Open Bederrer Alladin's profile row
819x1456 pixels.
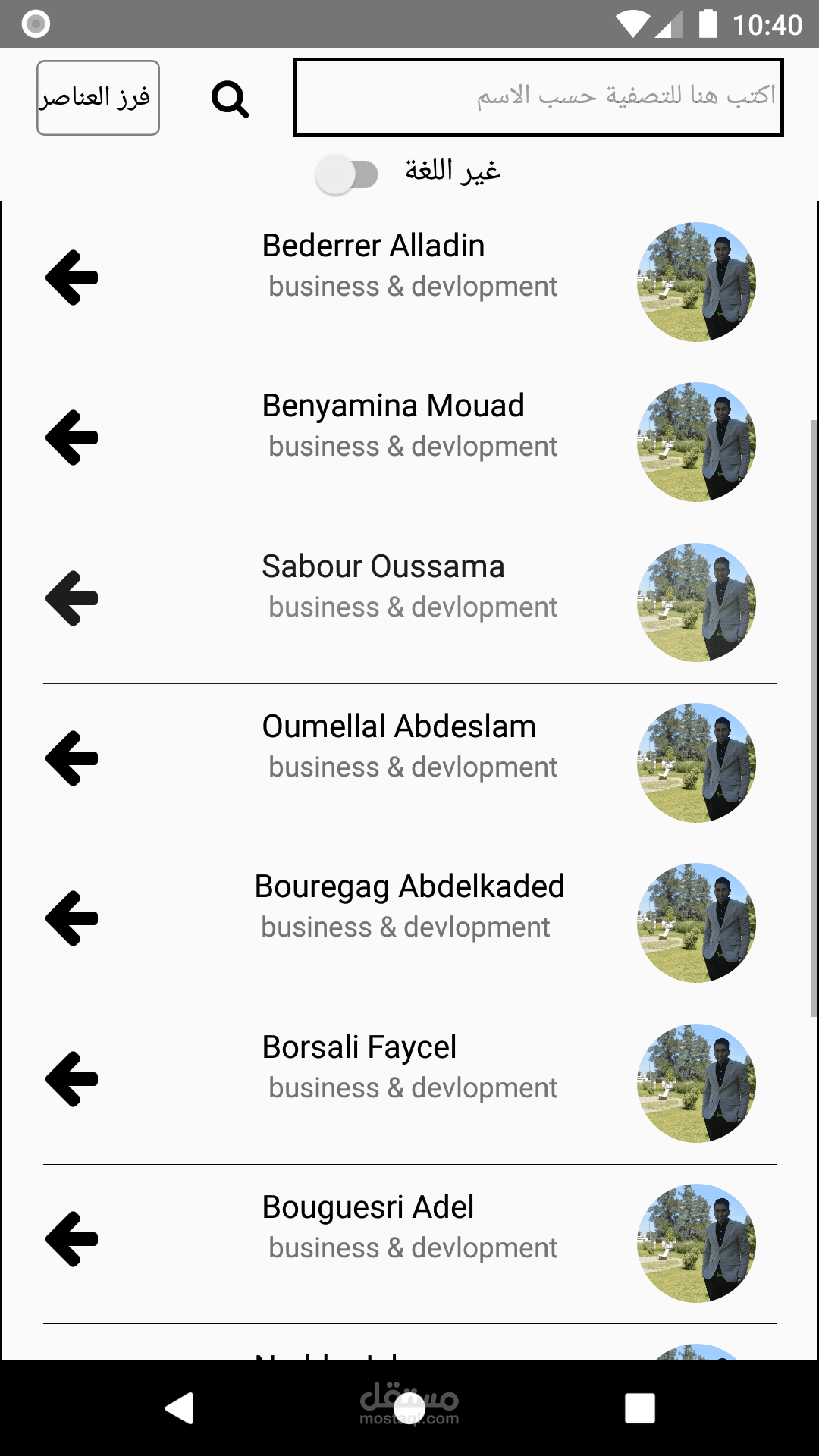pyautogui.click(x=409, y=281)
